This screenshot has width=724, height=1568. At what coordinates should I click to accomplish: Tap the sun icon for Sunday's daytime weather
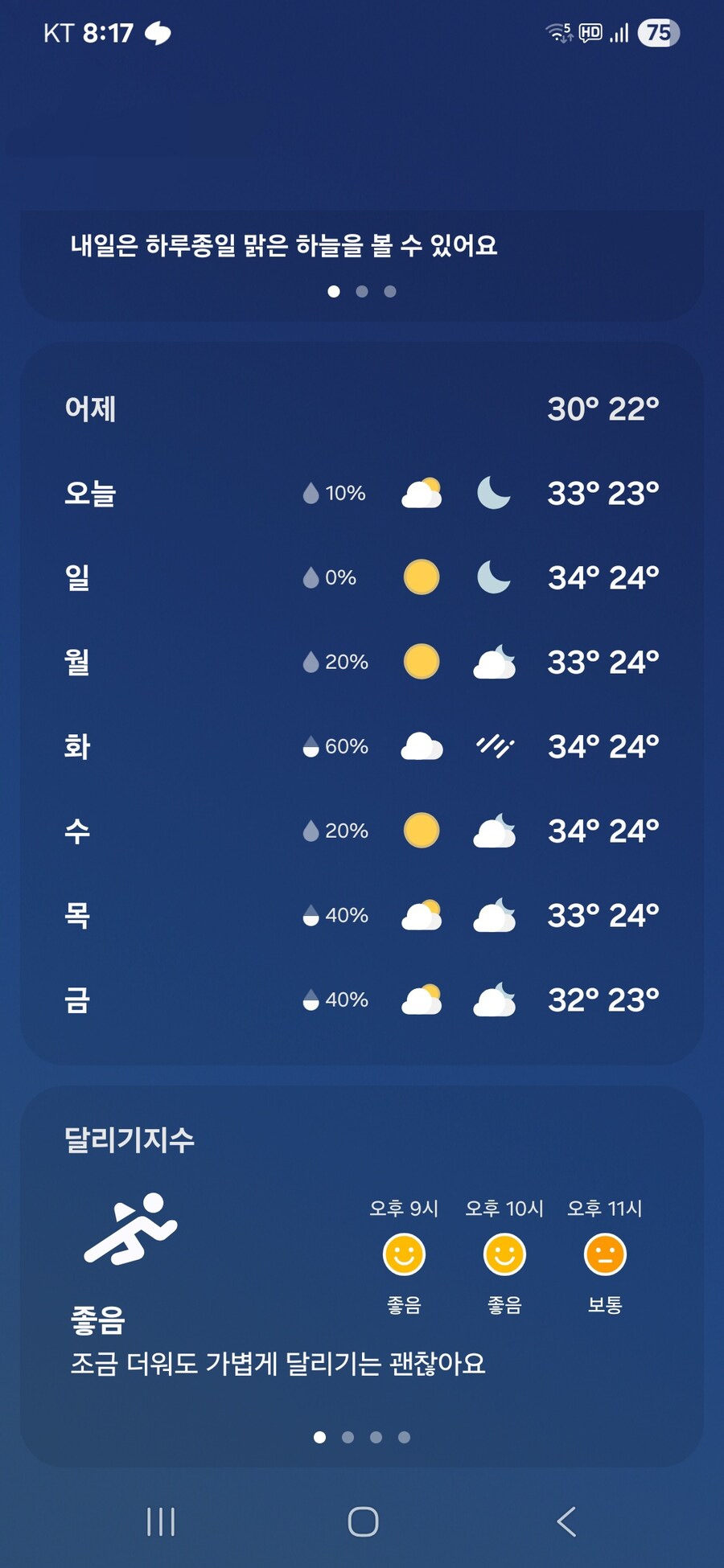tap(420, 577)
